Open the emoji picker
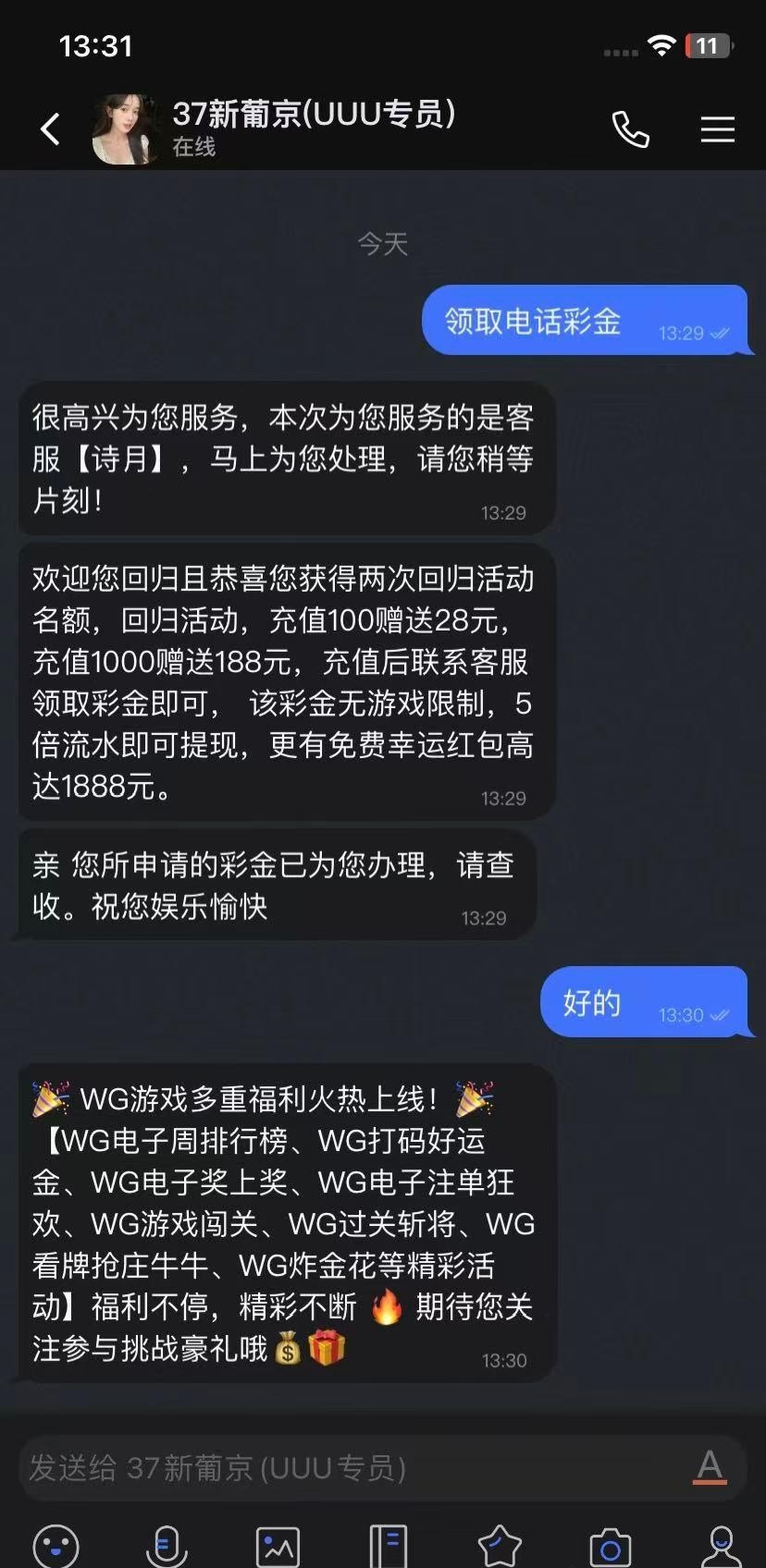Screen dimensions: 766x1568 56,1546
